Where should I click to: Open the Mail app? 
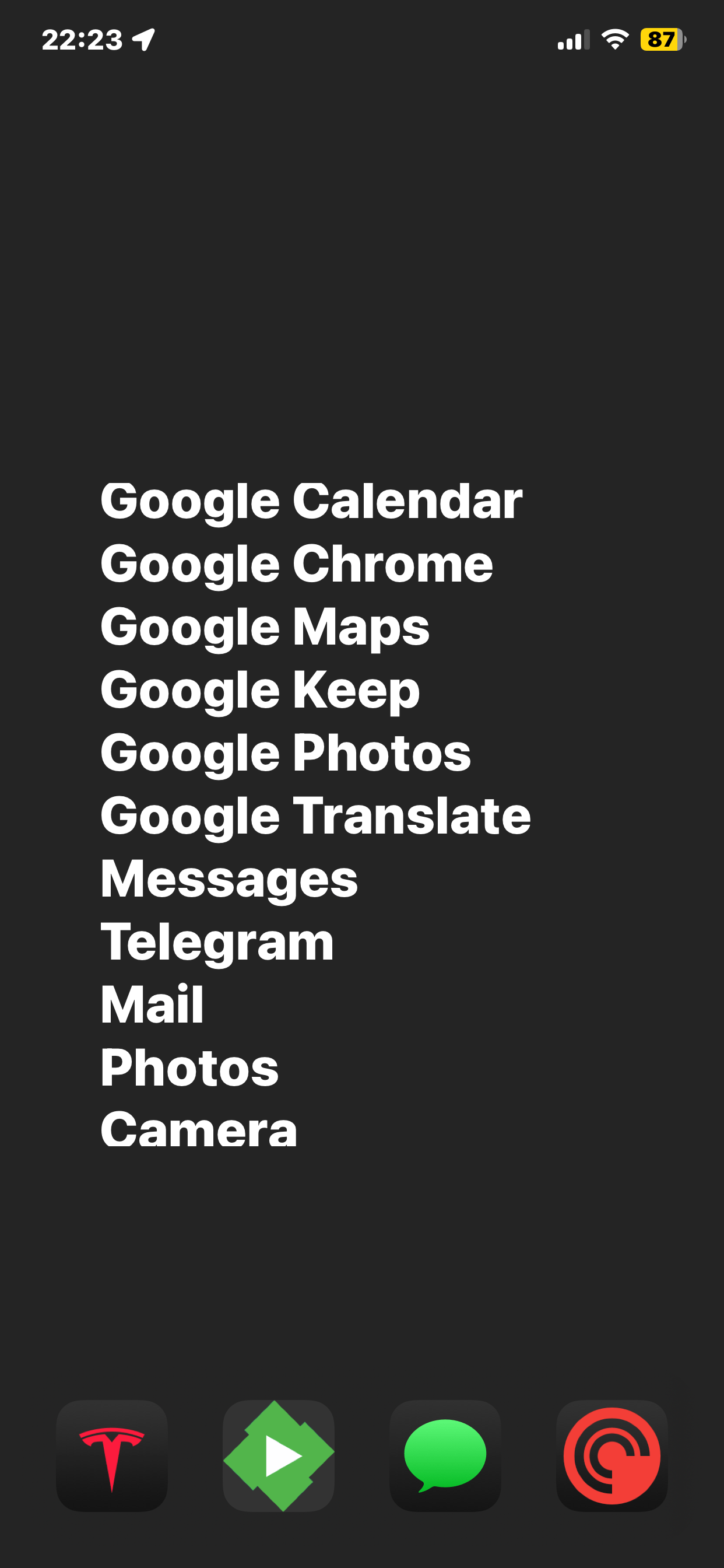click(x=152, y=1005)
